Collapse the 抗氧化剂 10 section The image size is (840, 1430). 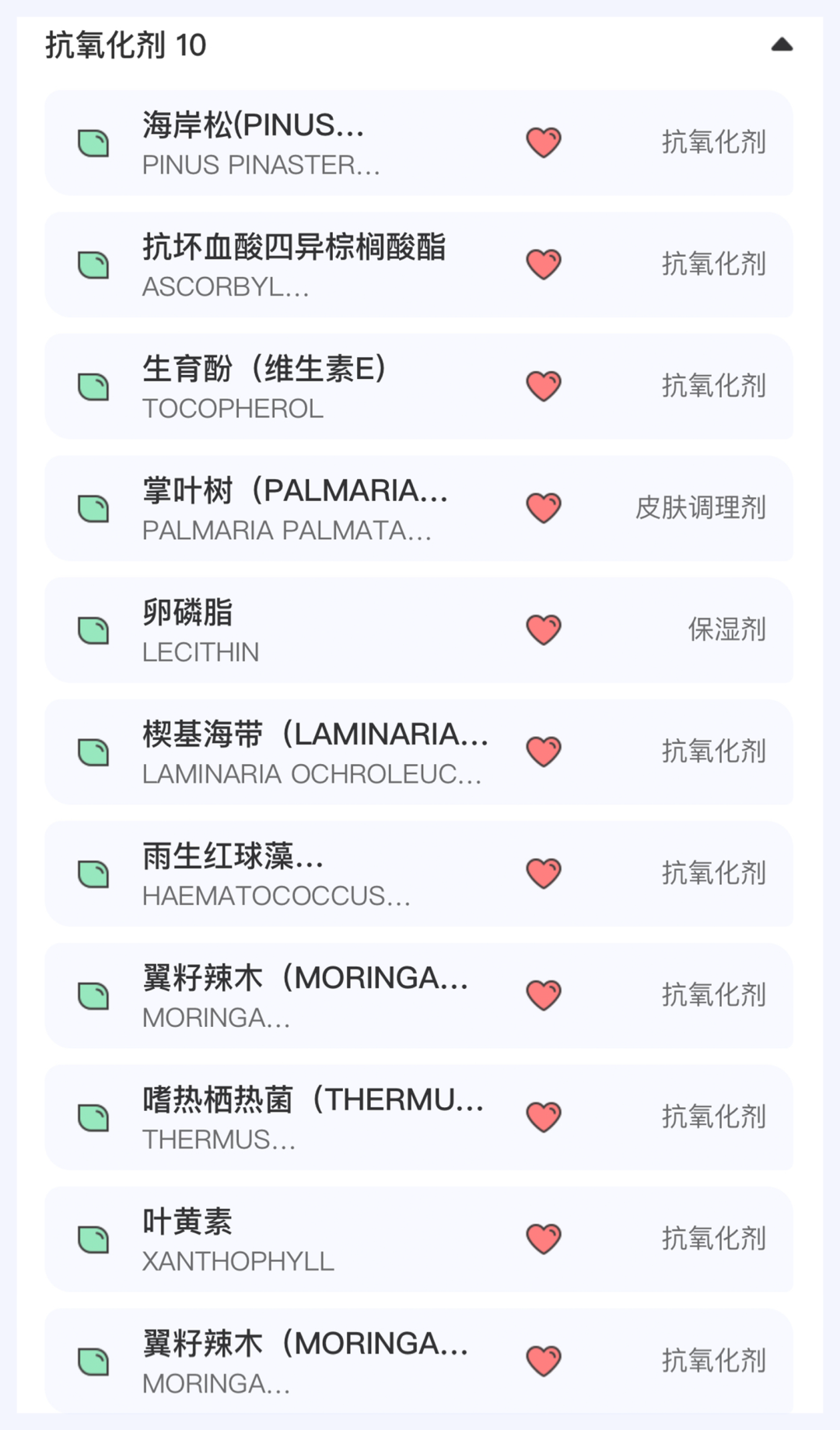[781, 45]
